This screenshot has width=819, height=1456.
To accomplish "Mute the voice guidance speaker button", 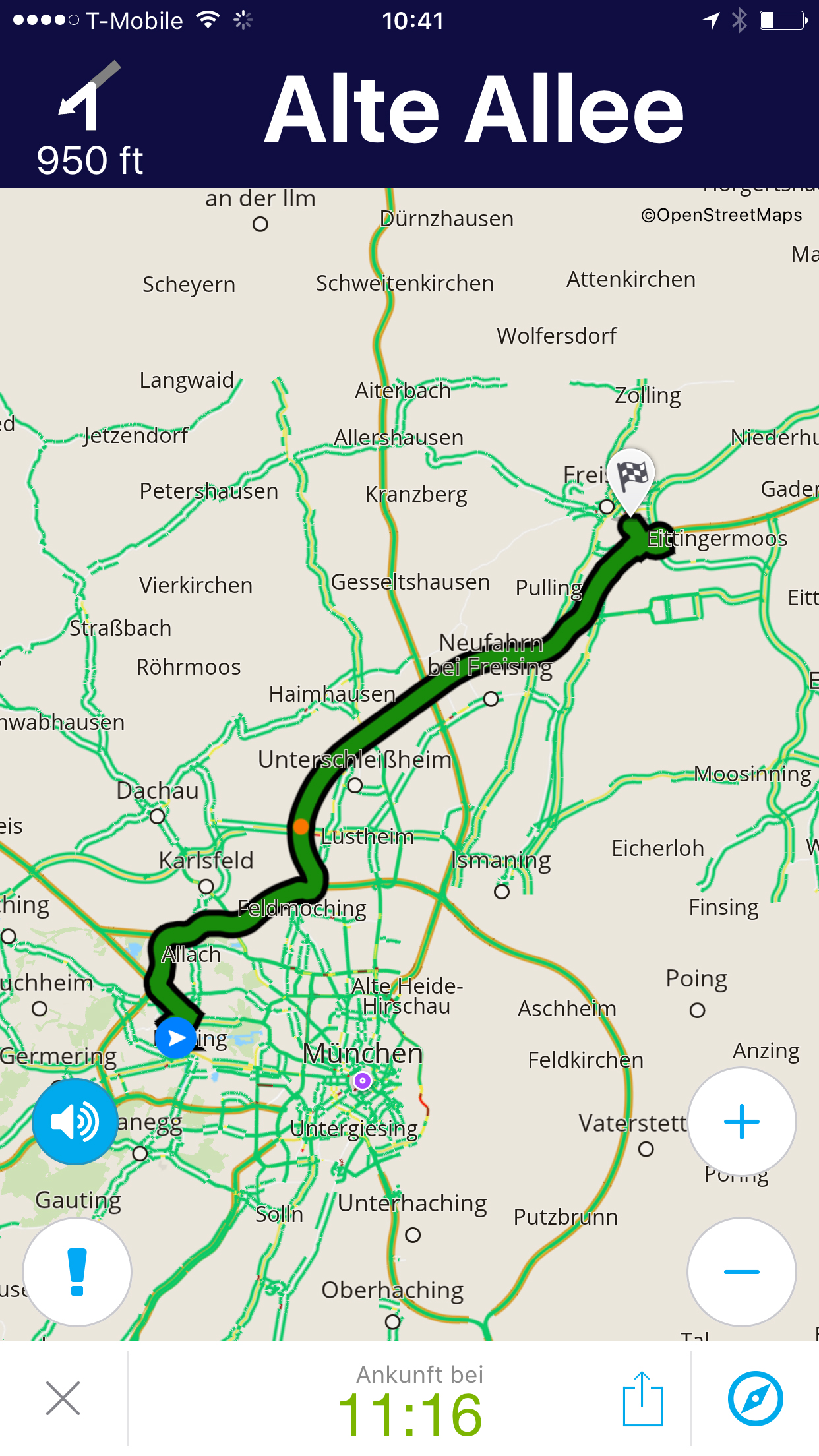I will point(75,1122).
